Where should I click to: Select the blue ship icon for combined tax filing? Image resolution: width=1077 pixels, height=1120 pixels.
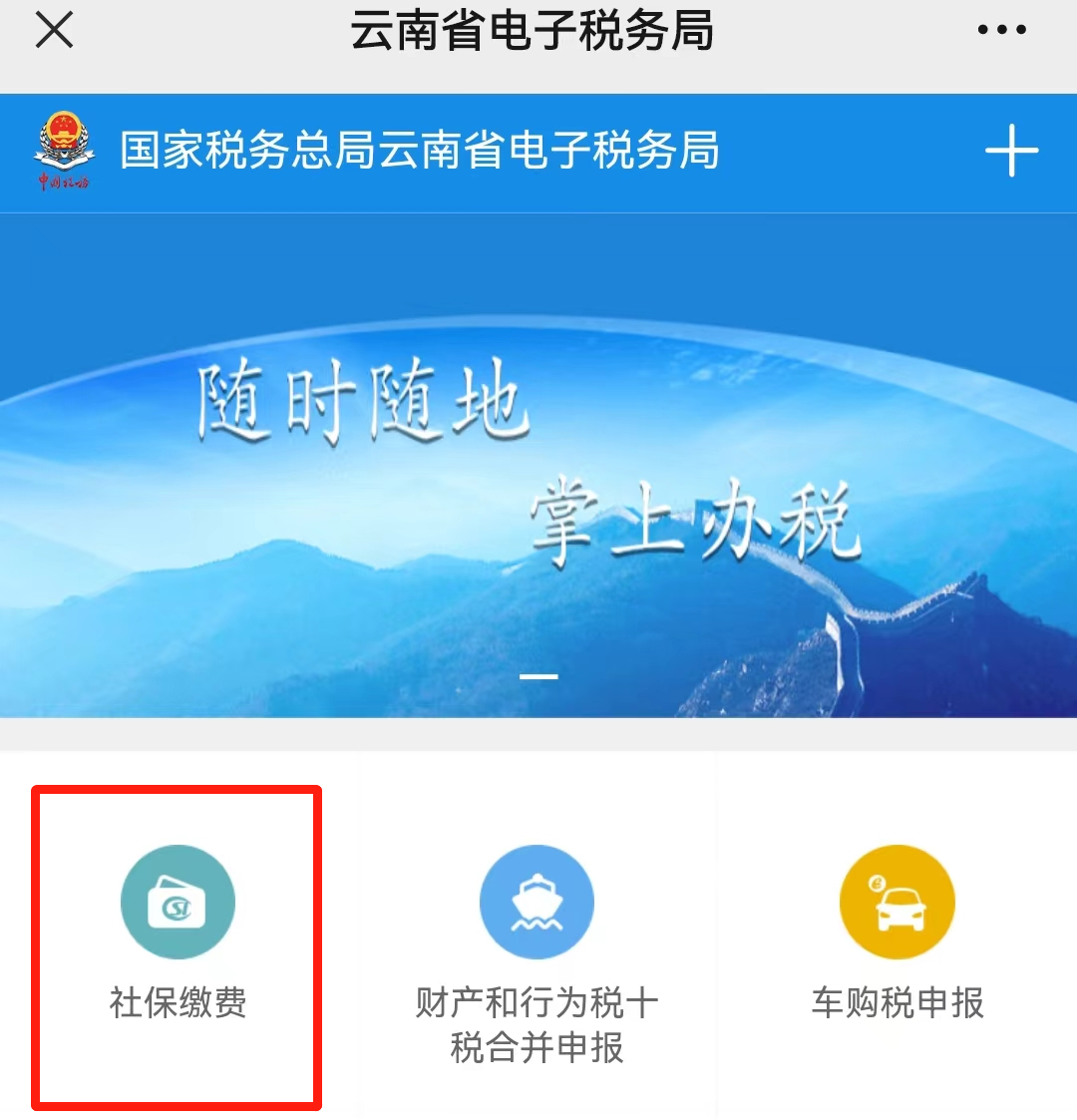[x=538, y=901]
